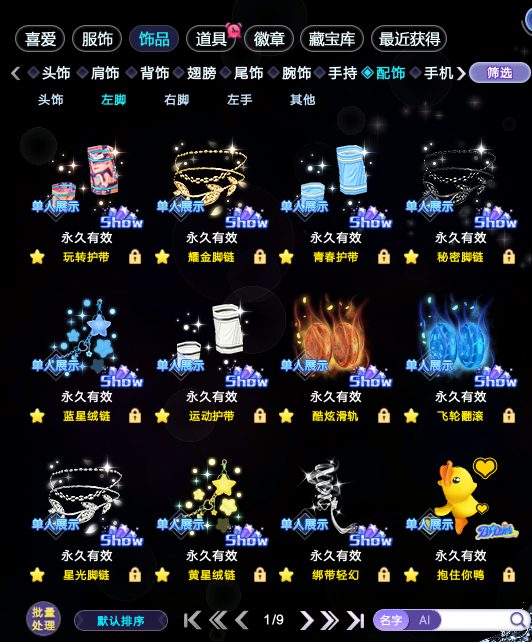Screen dimensions: 532x642
Task: Jump to the last page
Action: (355, 620)
